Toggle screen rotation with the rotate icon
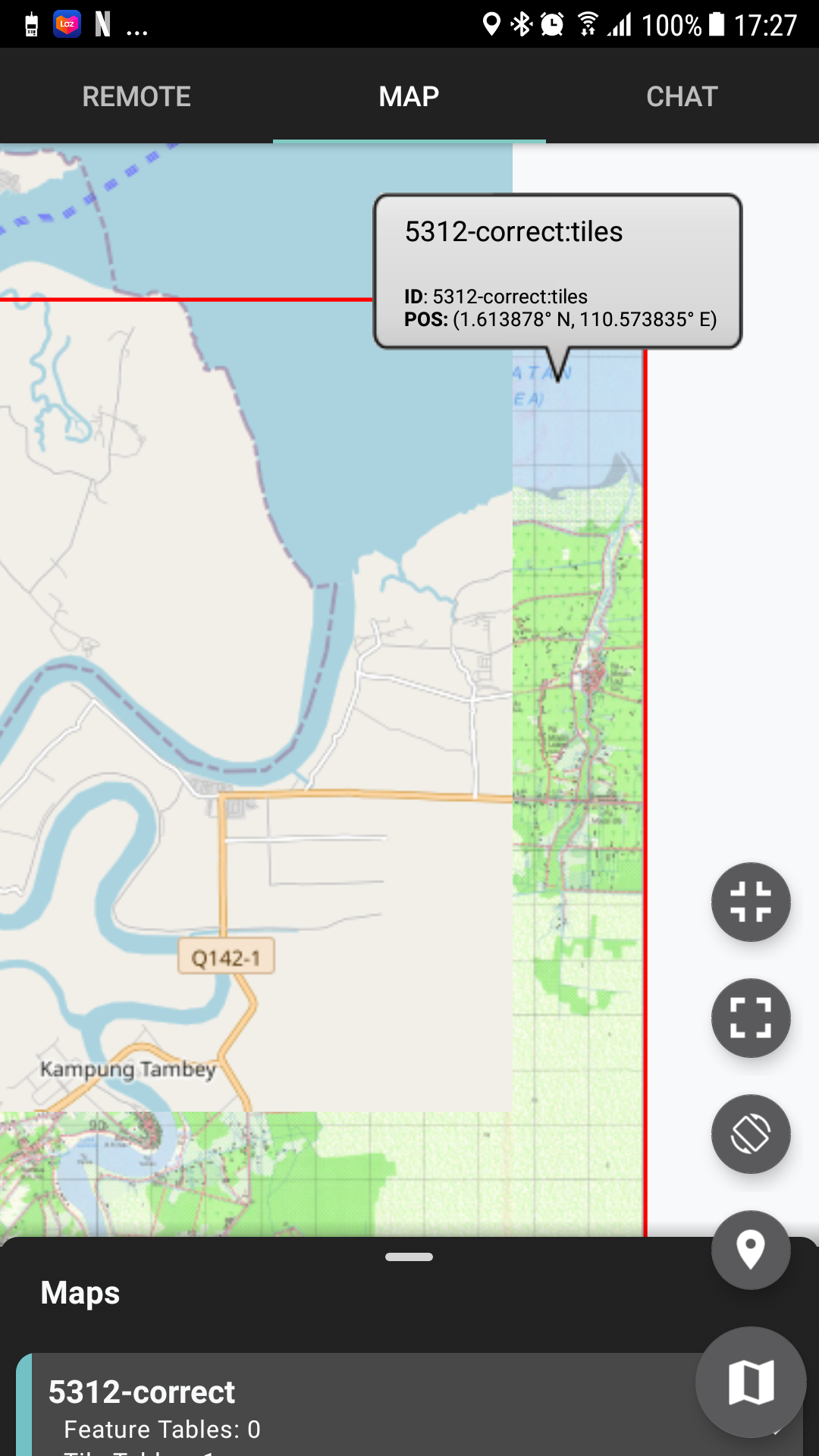The image size is (819, 1456). (750, 1134)
